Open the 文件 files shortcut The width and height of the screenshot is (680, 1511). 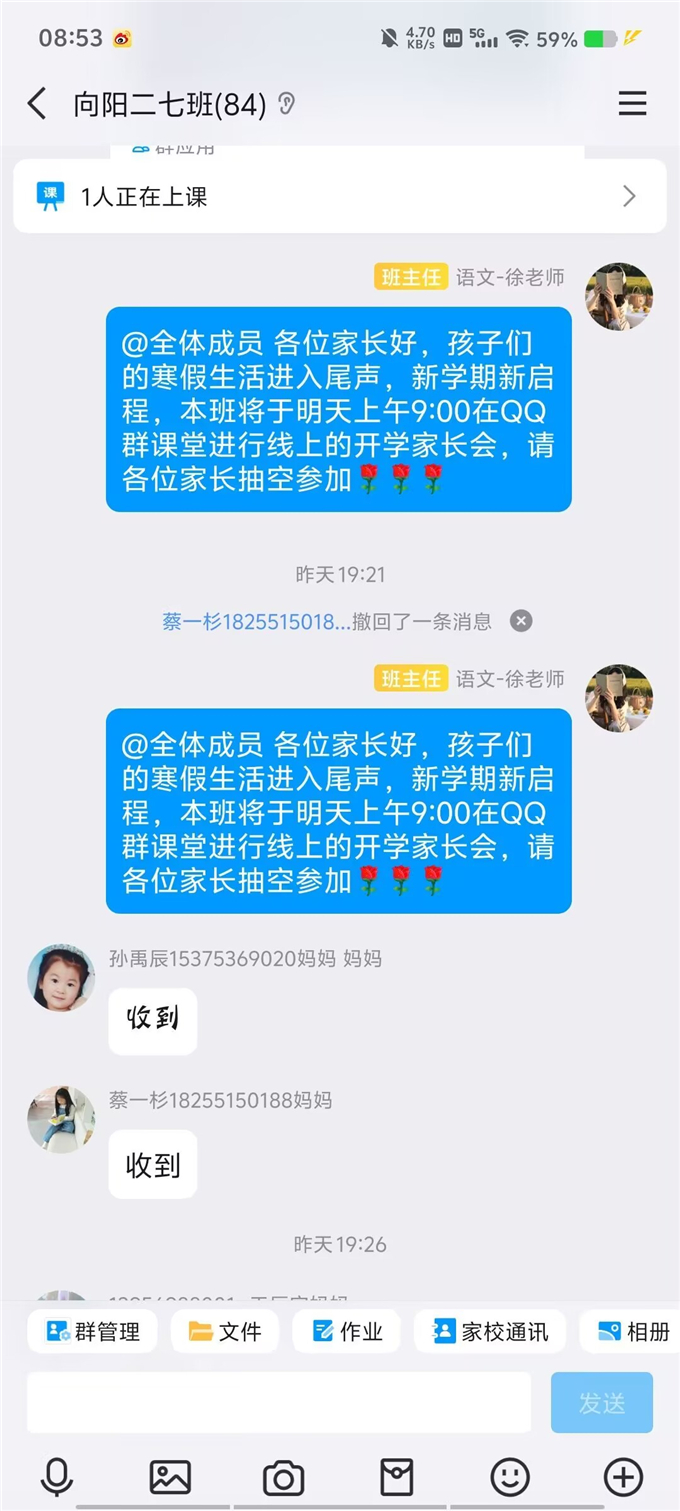[225, 1332]
